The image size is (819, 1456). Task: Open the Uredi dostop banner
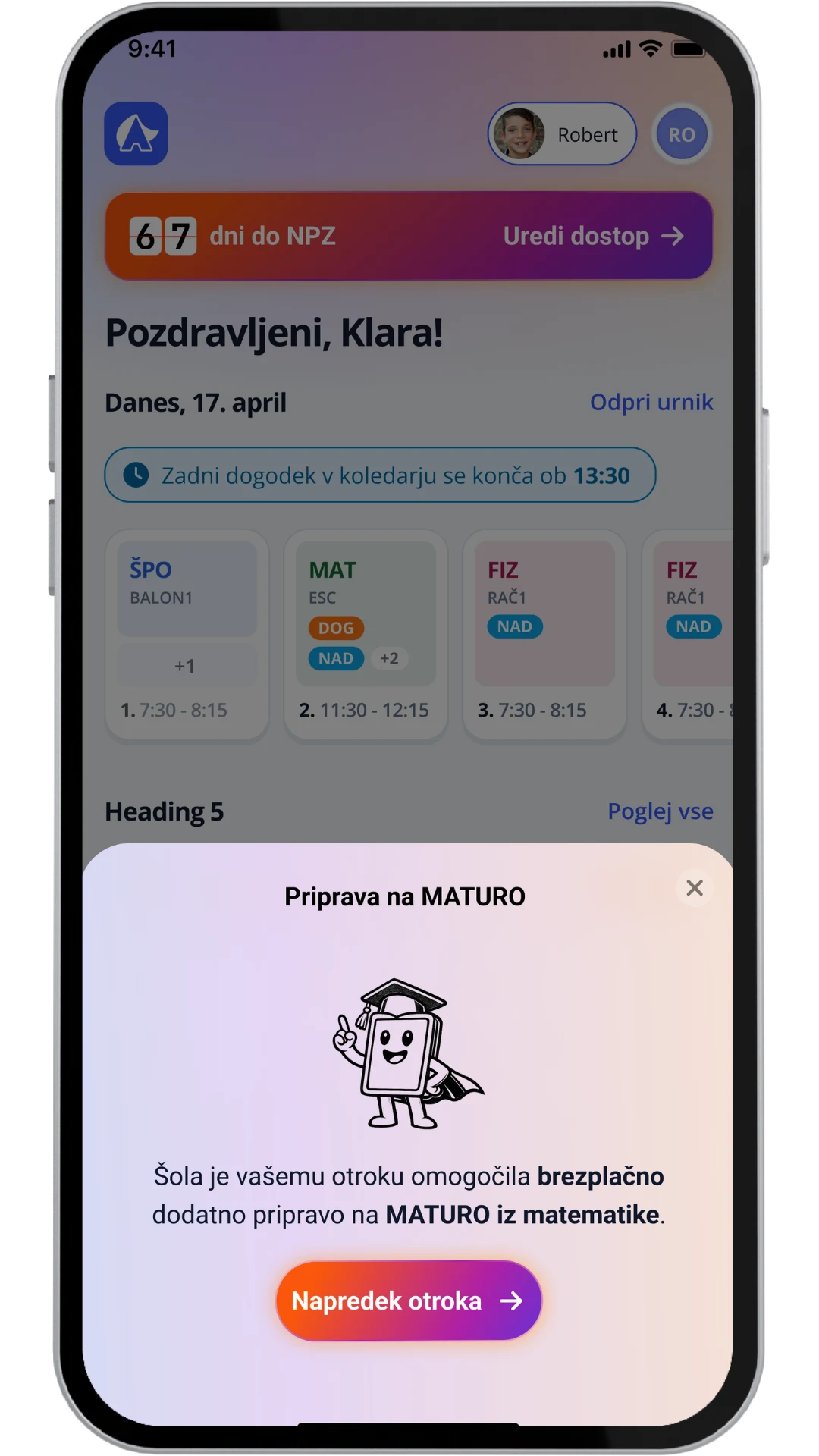coord(409,236)
